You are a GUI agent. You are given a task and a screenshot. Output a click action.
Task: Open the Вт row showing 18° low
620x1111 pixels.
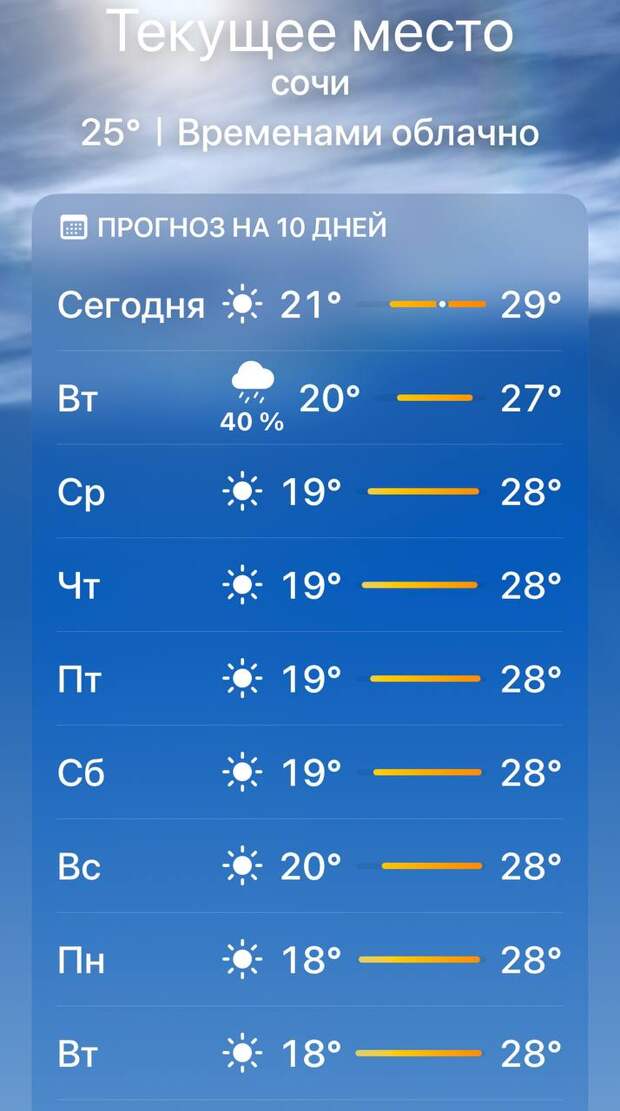(x=309, y=1054)
